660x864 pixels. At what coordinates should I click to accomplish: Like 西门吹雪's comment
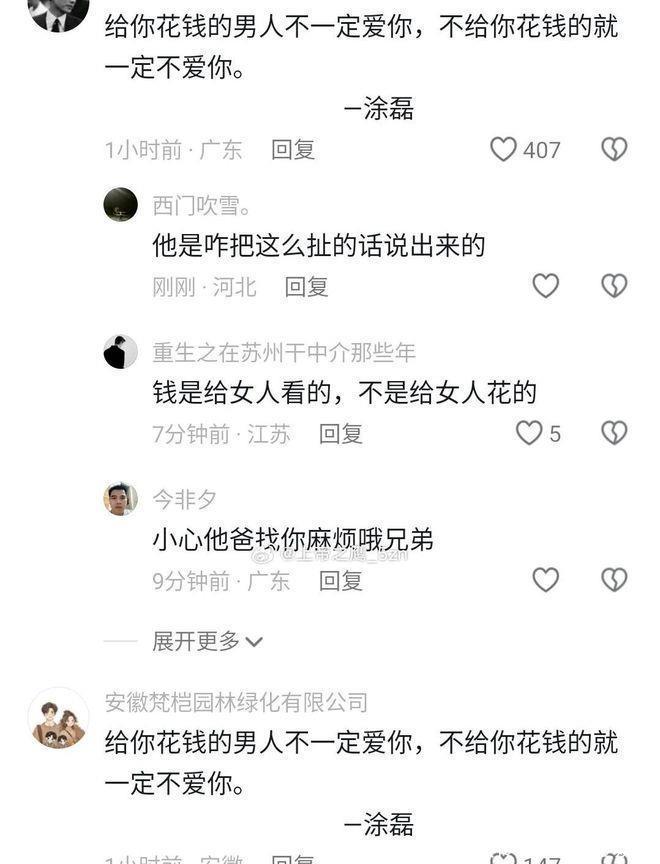[x=545, y=286]
